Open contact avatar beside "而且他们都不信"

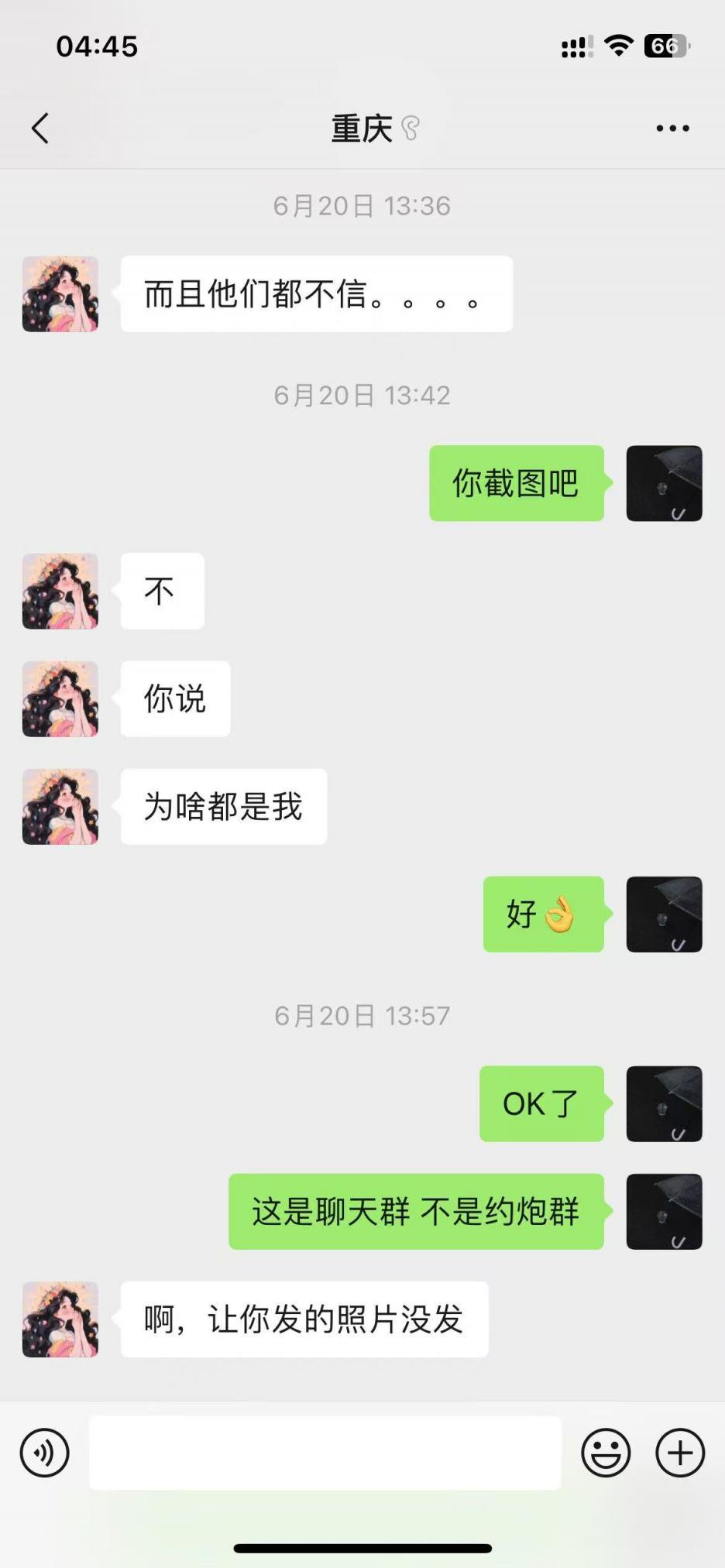pos(60,294)
